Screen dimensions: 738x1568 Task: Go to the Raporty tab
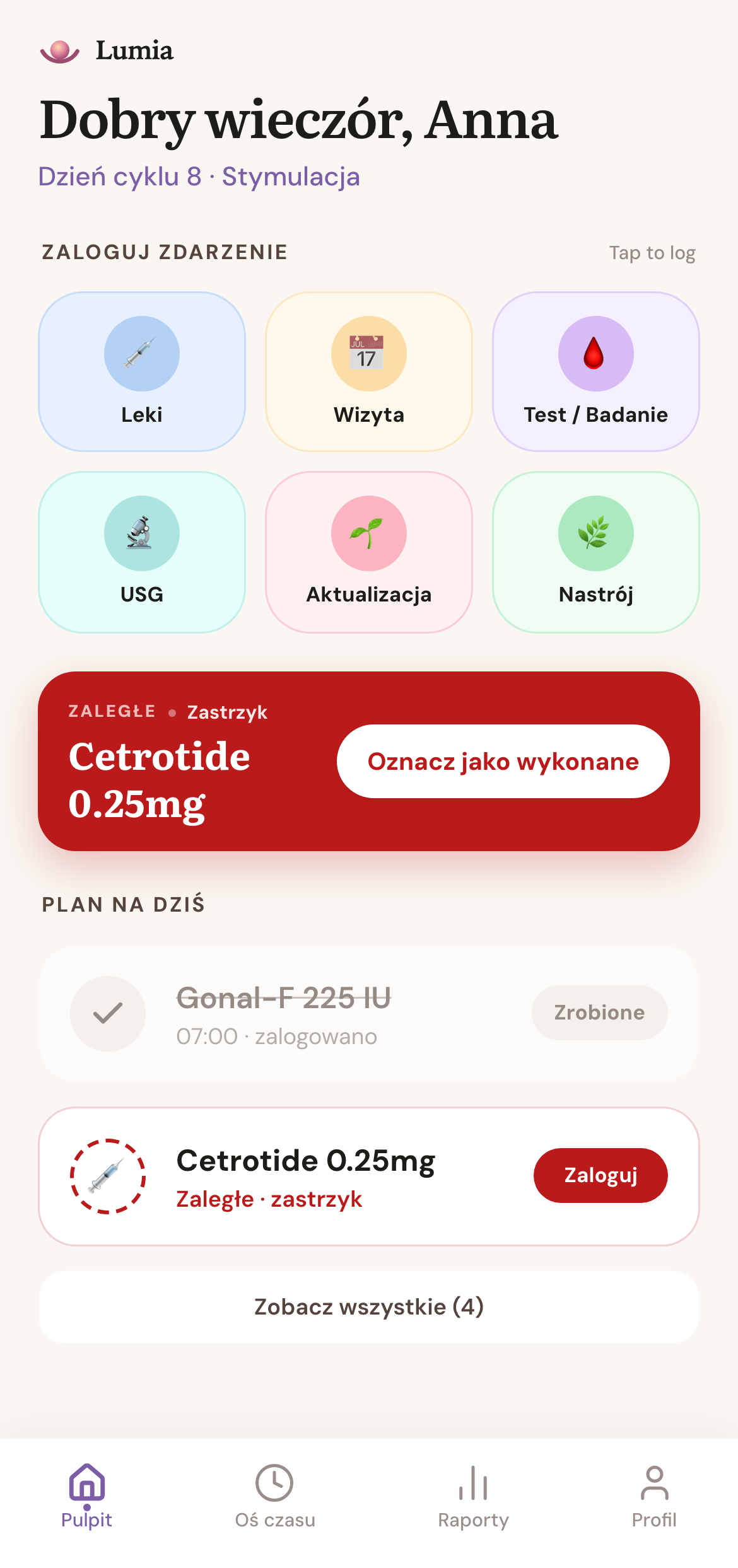(x=474, y=1495)
